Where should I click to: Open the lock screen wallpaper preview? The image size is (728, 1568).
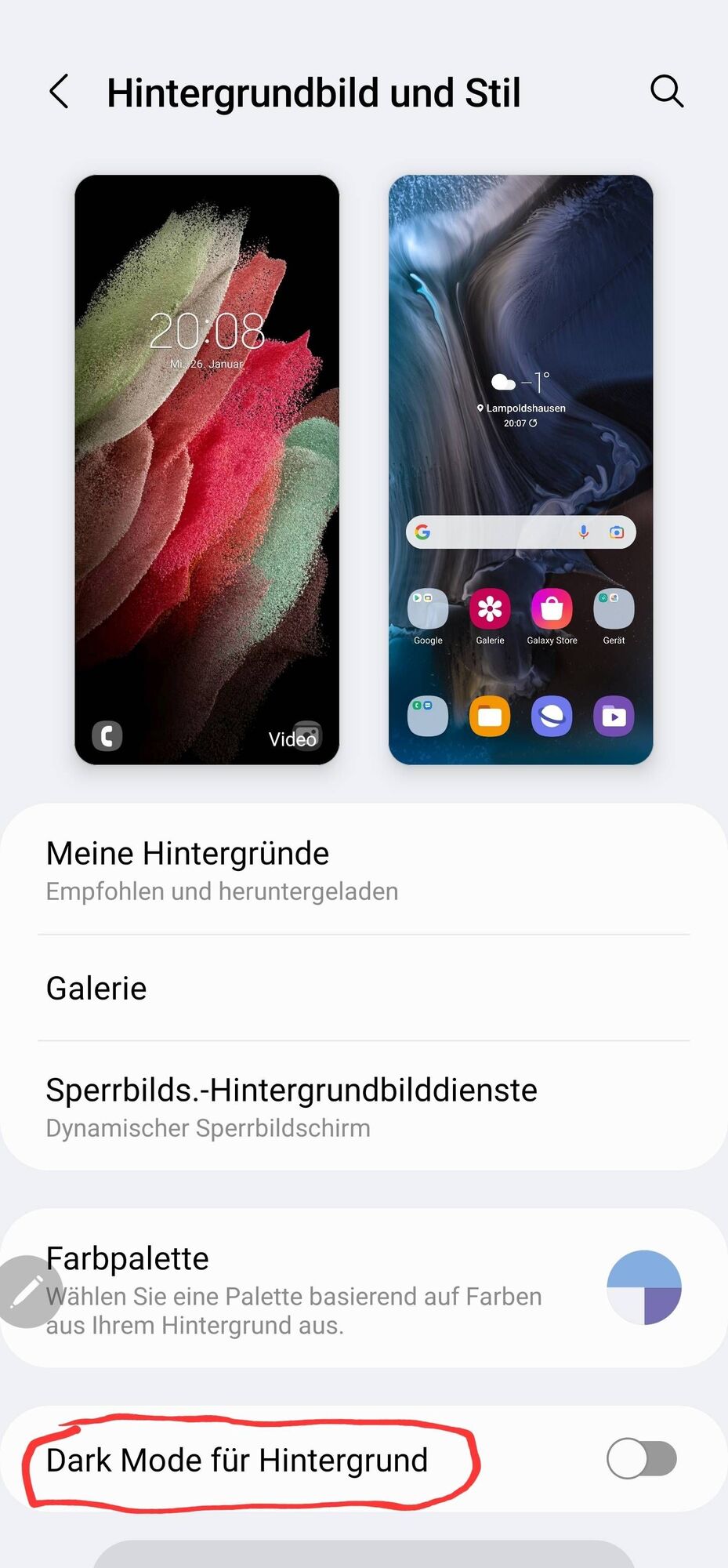[207, 469]
